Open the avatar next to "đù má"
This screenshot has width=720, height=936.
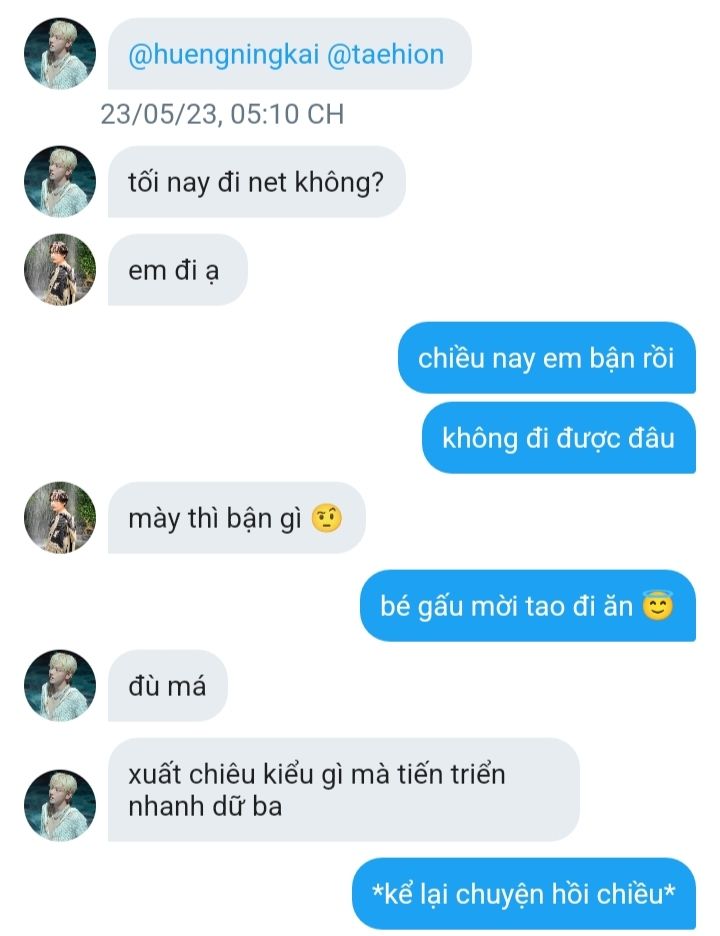[x=60, y=685]
